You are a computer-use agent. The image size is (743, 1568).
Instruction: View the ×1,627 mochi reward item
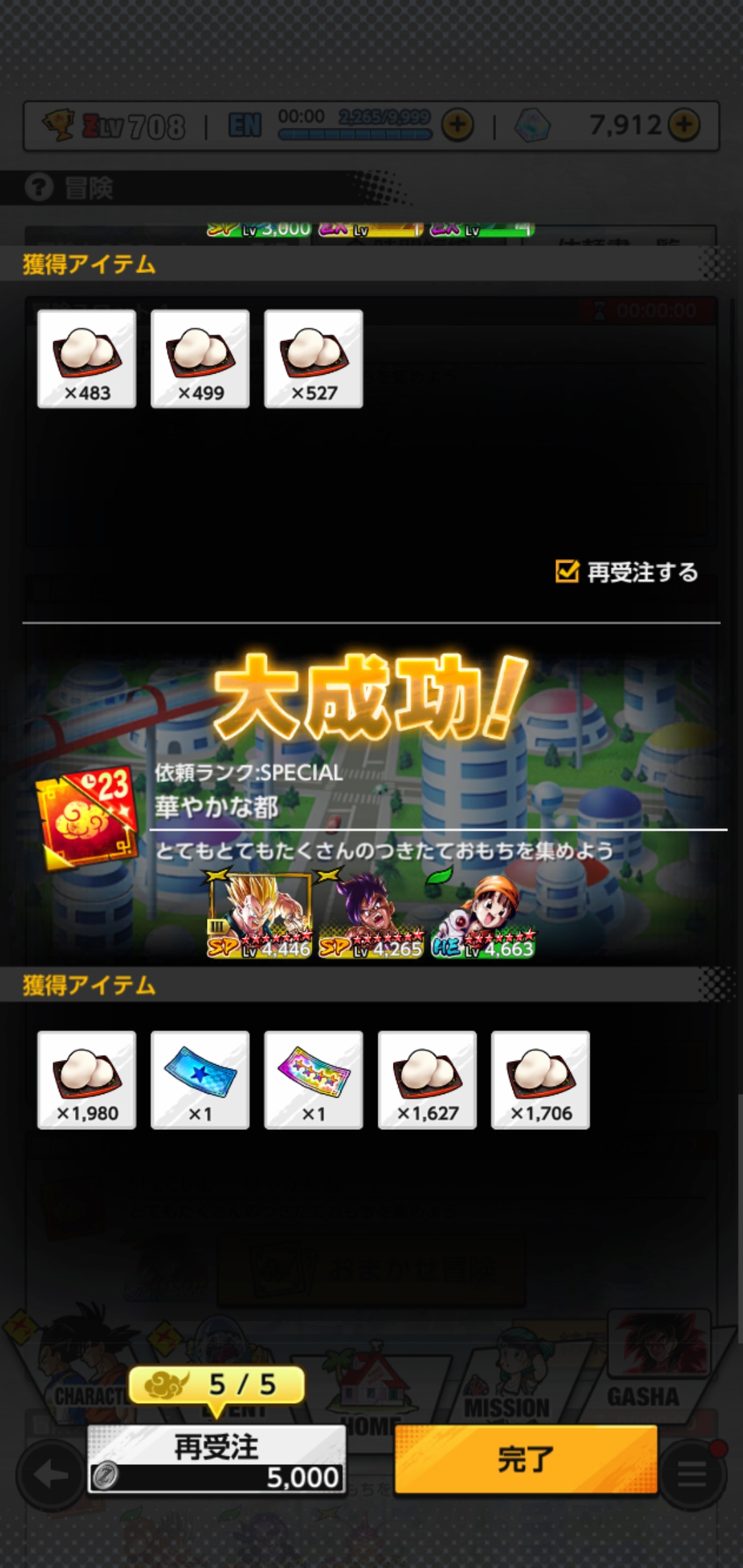(x=427, y=1080)
